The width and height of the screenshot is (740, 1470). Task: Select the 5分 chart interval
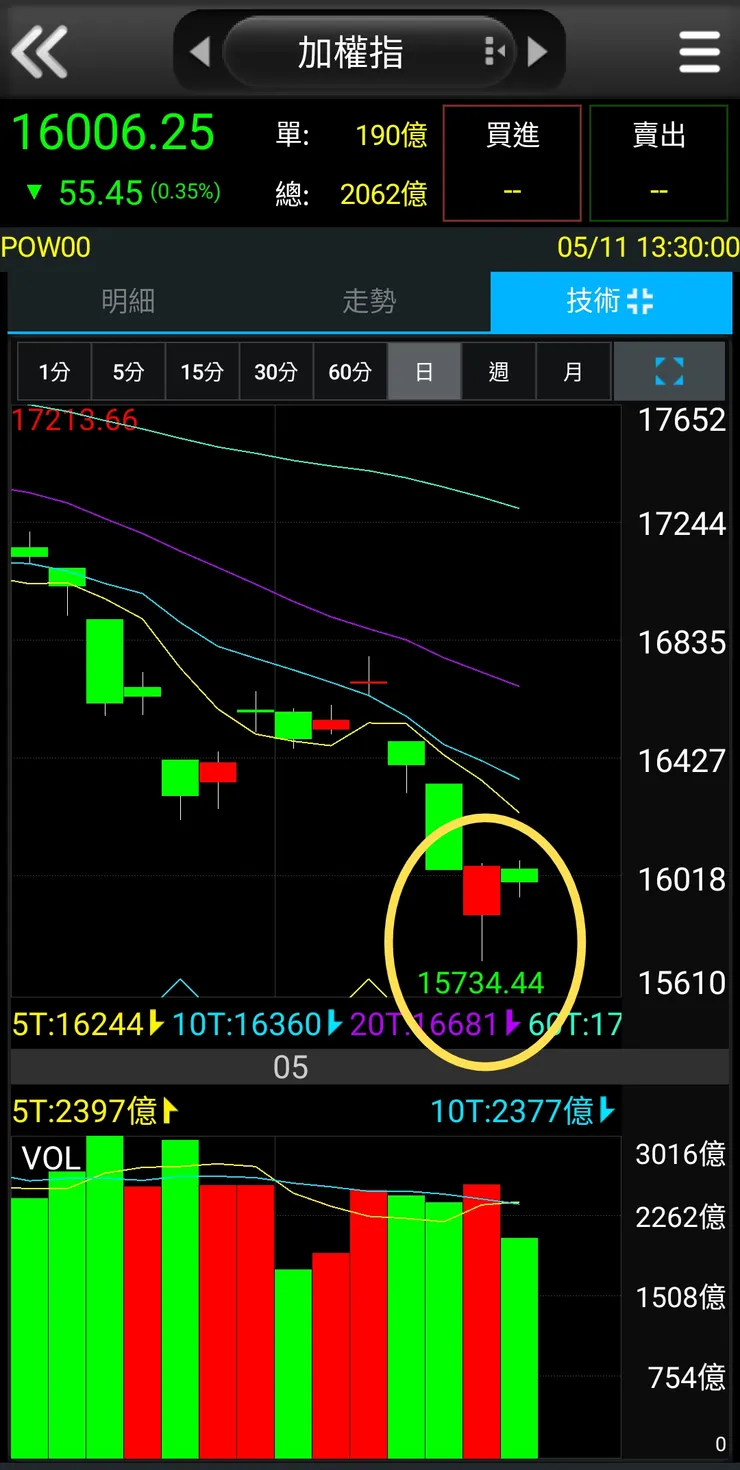point(128,372)
